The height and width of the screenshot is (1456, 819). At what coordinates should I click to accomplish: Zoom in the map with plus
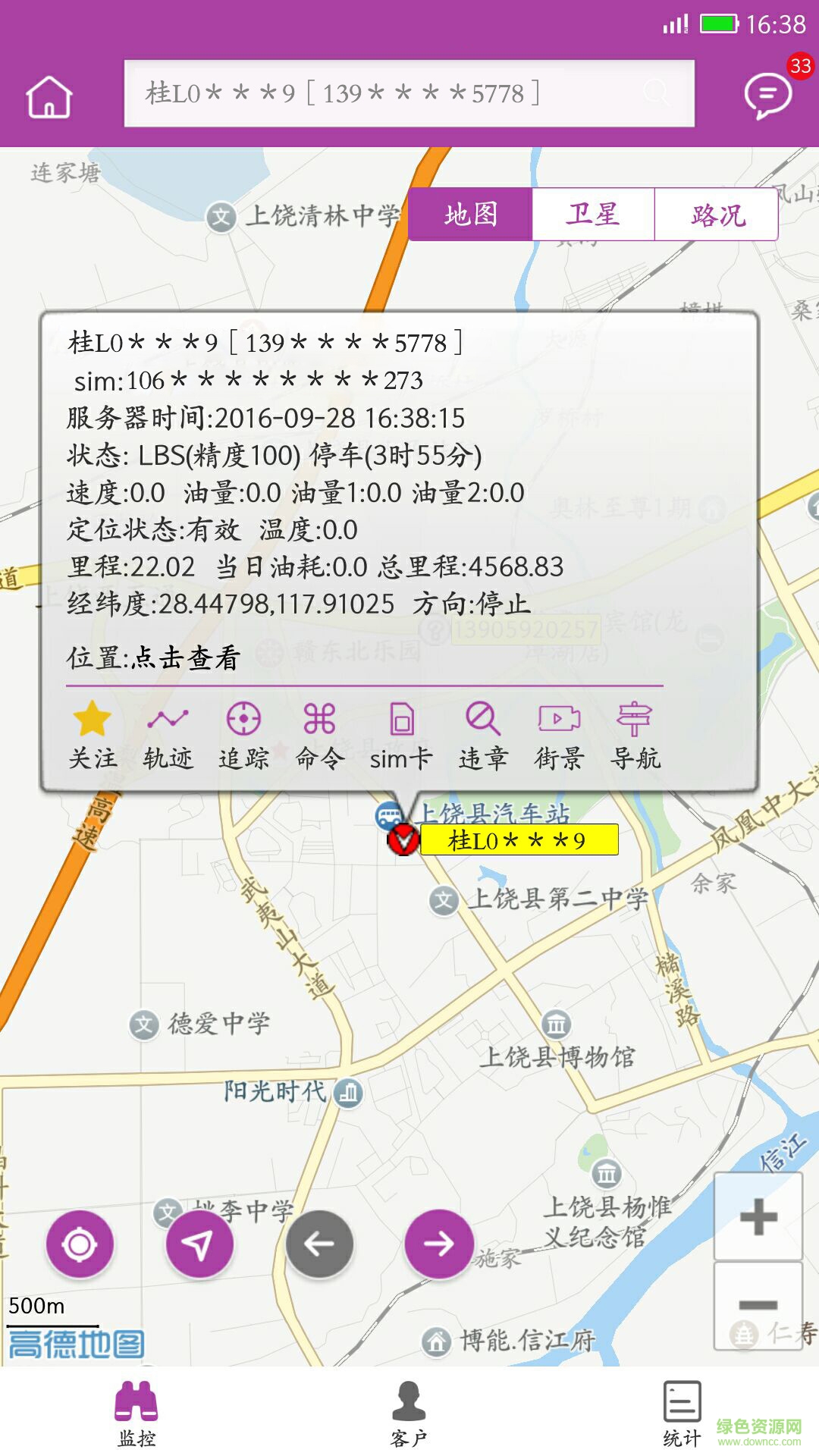pyautogui.click(x=758, y=1217)
